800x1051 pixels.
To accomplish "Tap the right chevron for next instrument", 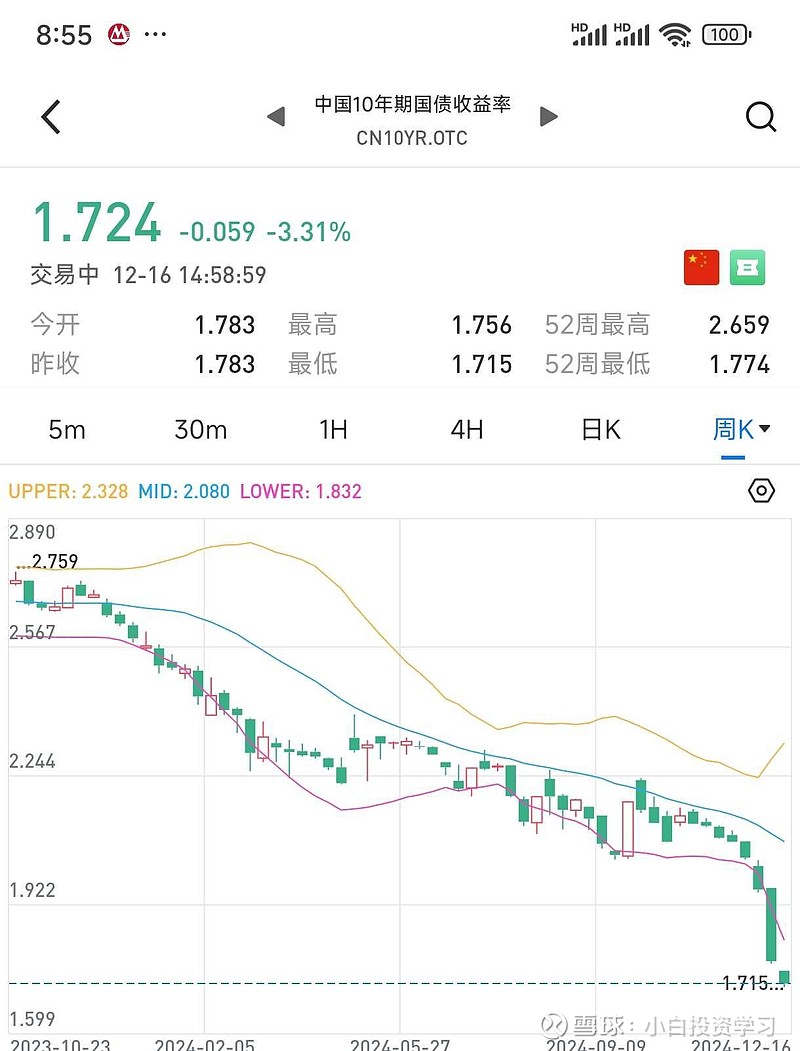I will point(549,116).
